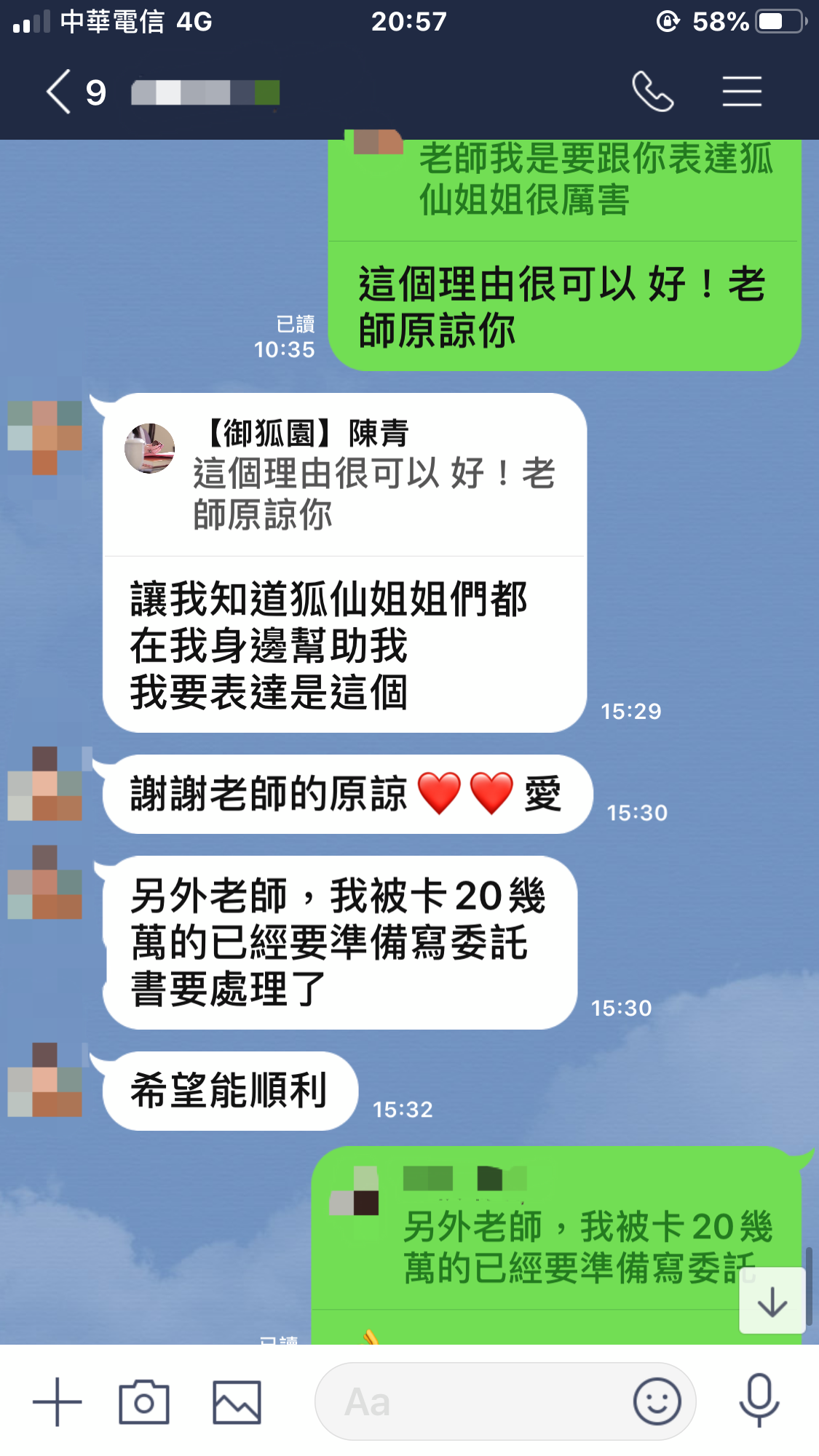This screenshot has height=1456, width=819.
Task: Jump to latest message with down arrow
Action: [x=772, y=1301]
